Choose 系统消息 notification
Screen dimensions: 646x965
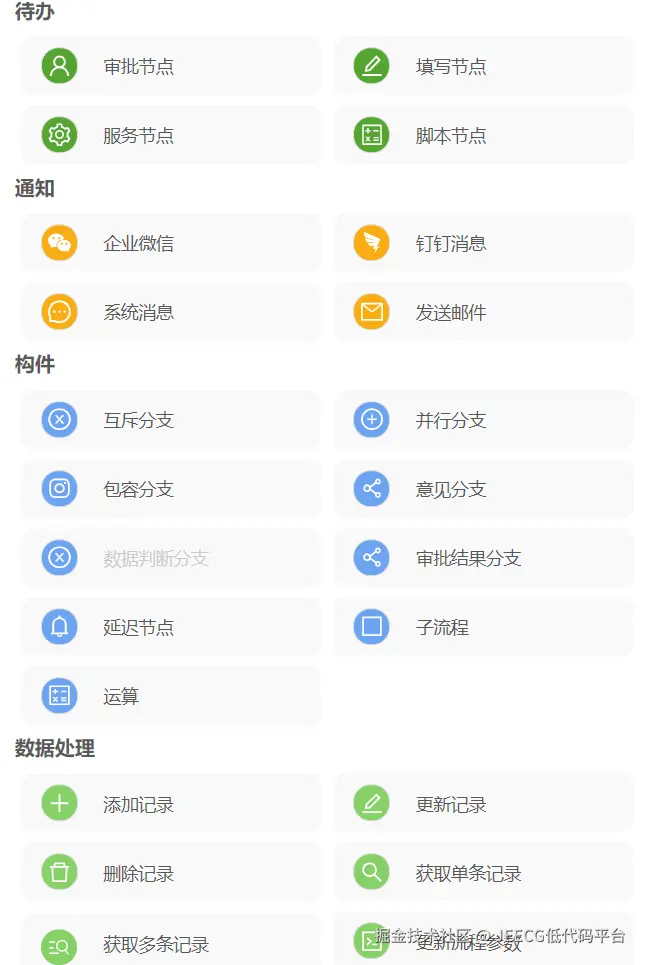(x=170, y=312)
